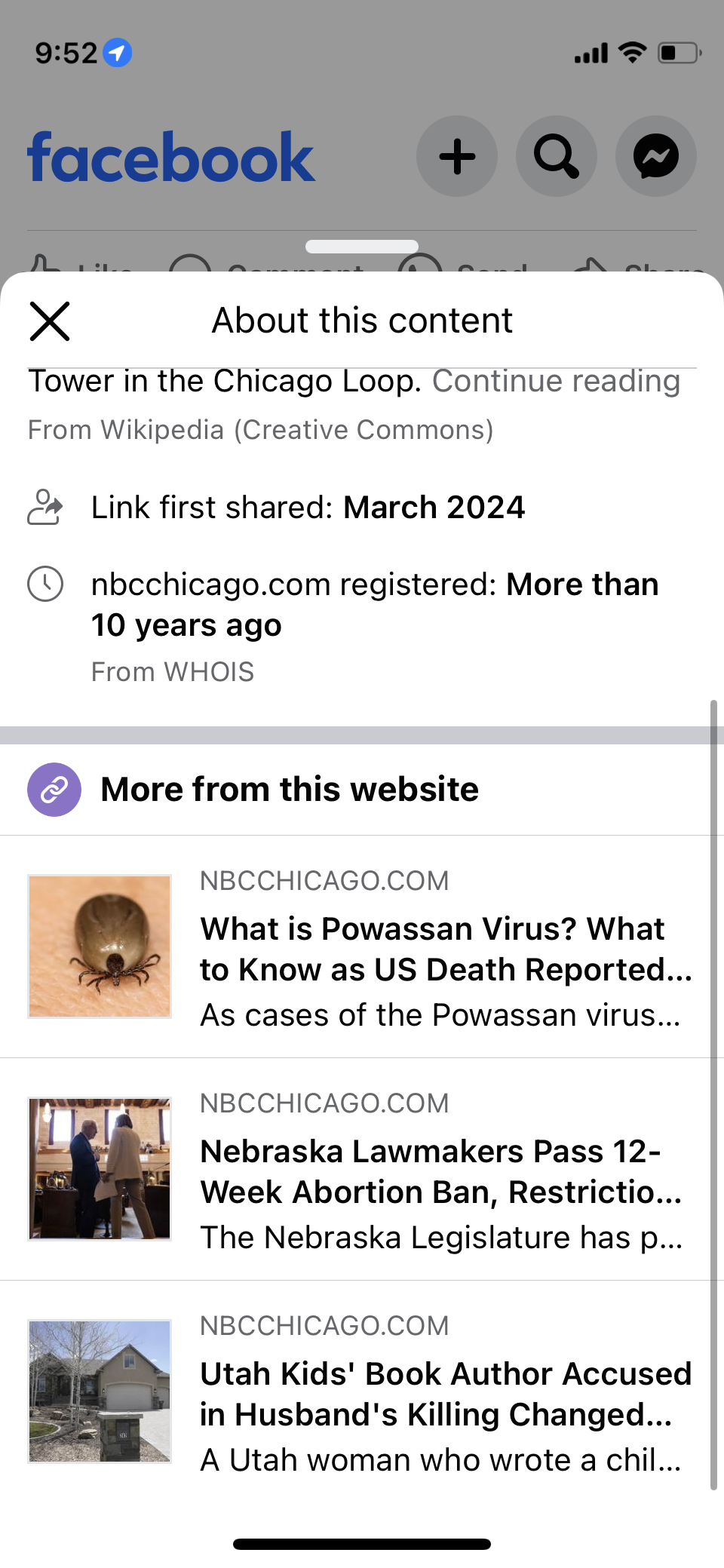
Task: Tap Continue reading link
Action: pyautogui.click(x=556, y=381)
